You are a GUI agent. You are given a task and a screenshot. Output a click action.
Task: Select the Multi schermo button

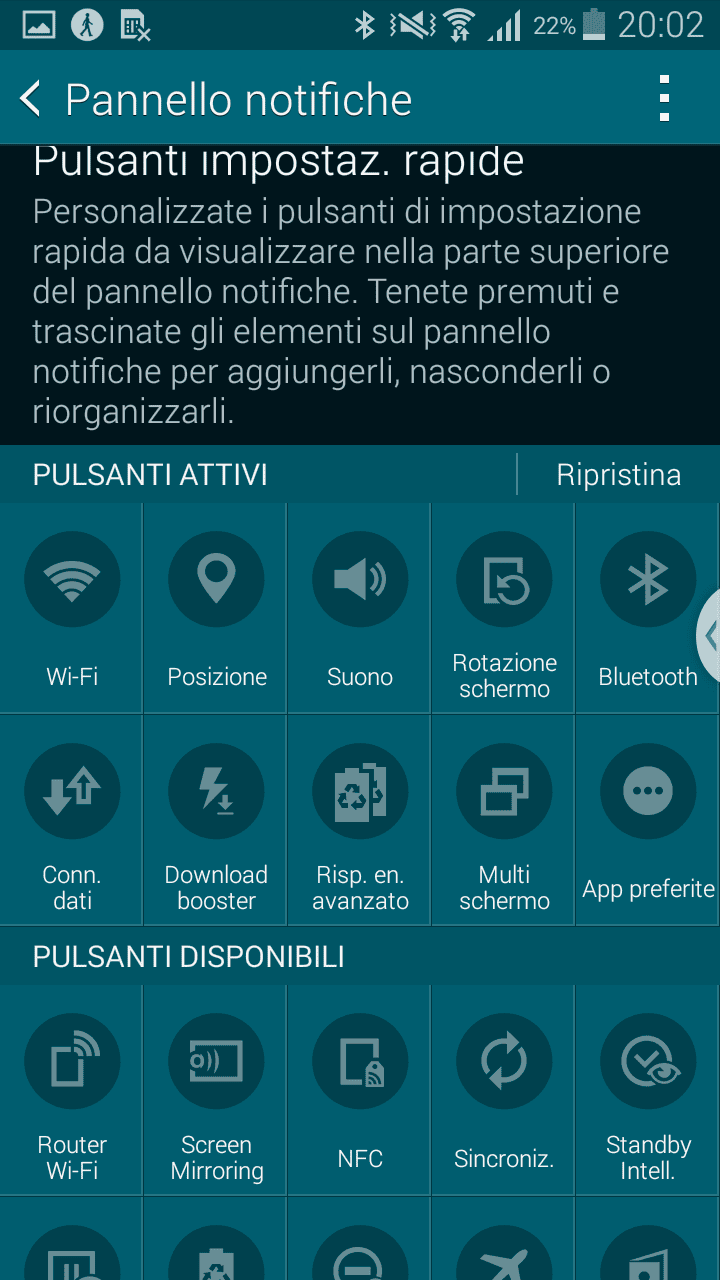(x=504, y=820)
